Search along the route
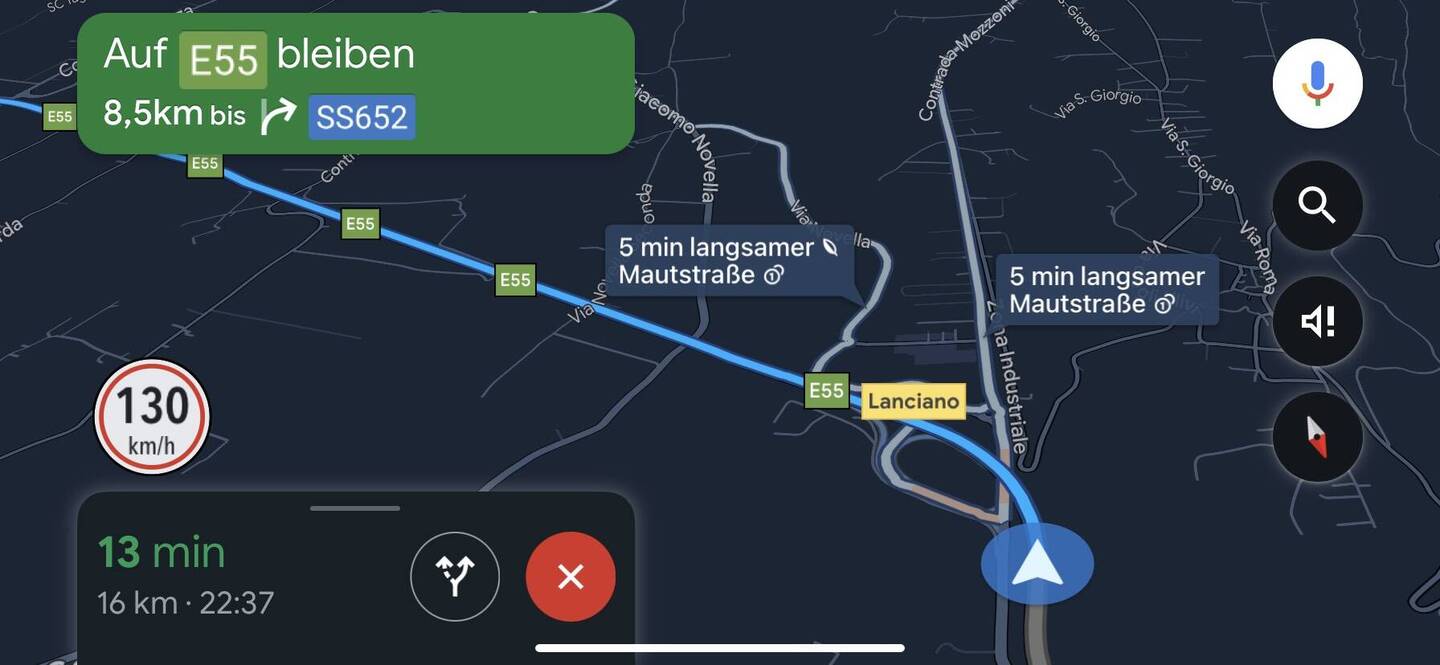 click(x=1317, y=205)
